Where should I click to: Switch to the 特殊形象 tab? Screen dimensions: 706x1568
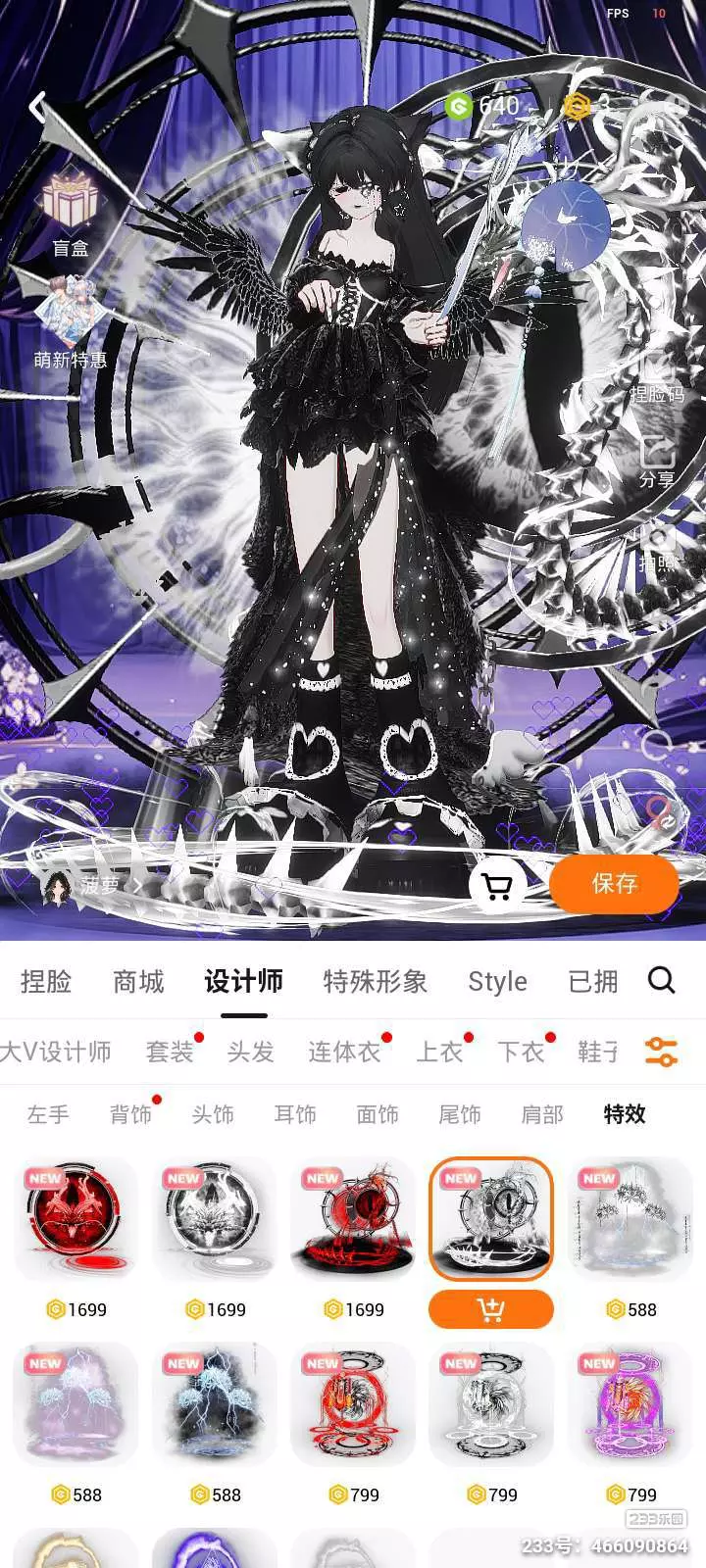[x=376, y=981]
